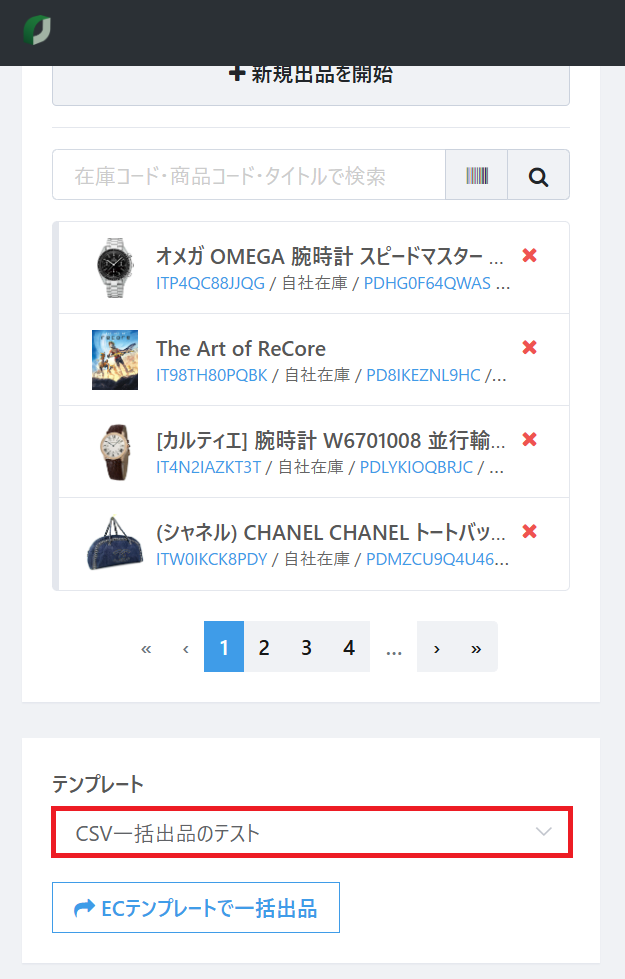
Task: Open the CHANEL トートバッグ item
Action: 330,532
